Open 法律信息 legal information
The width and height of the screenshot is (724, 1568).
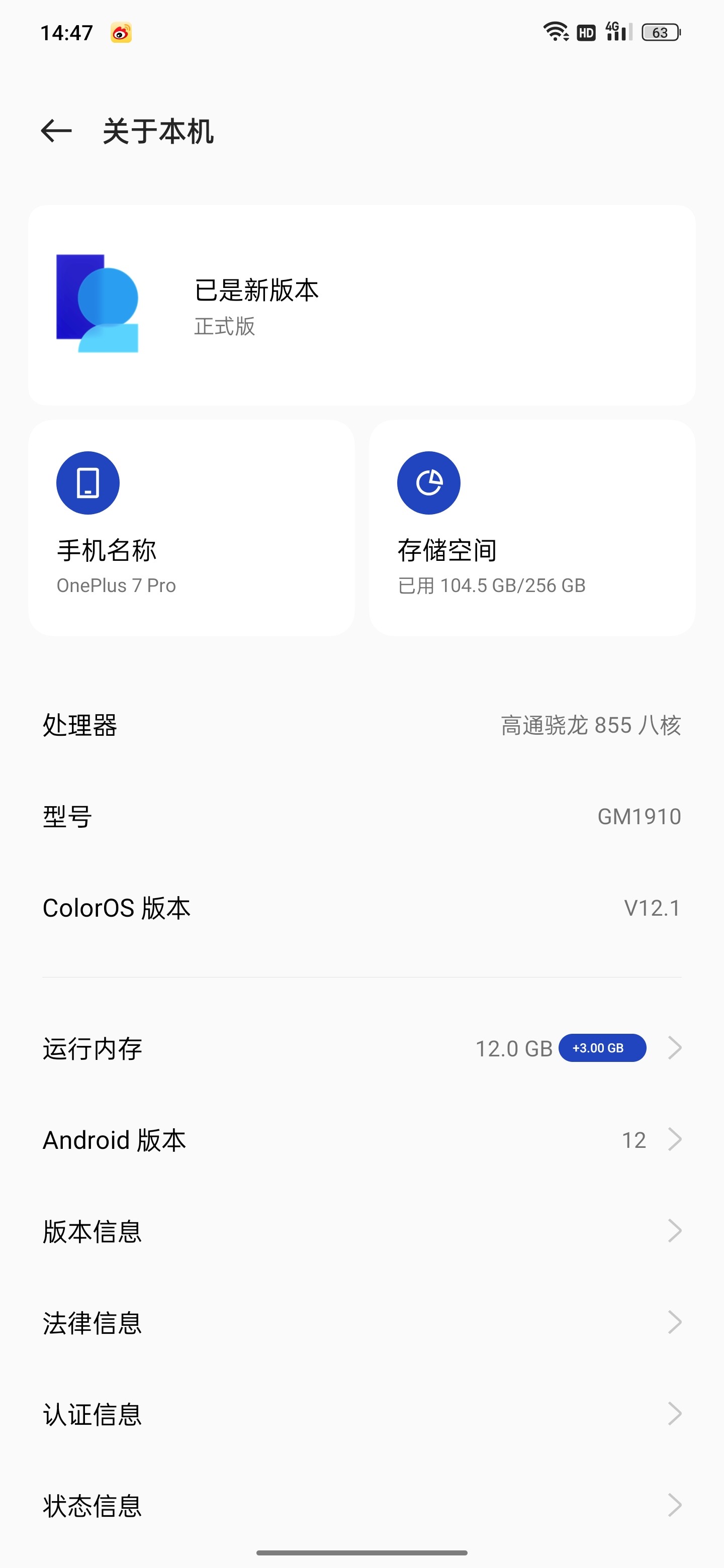tap(361, 1322)
